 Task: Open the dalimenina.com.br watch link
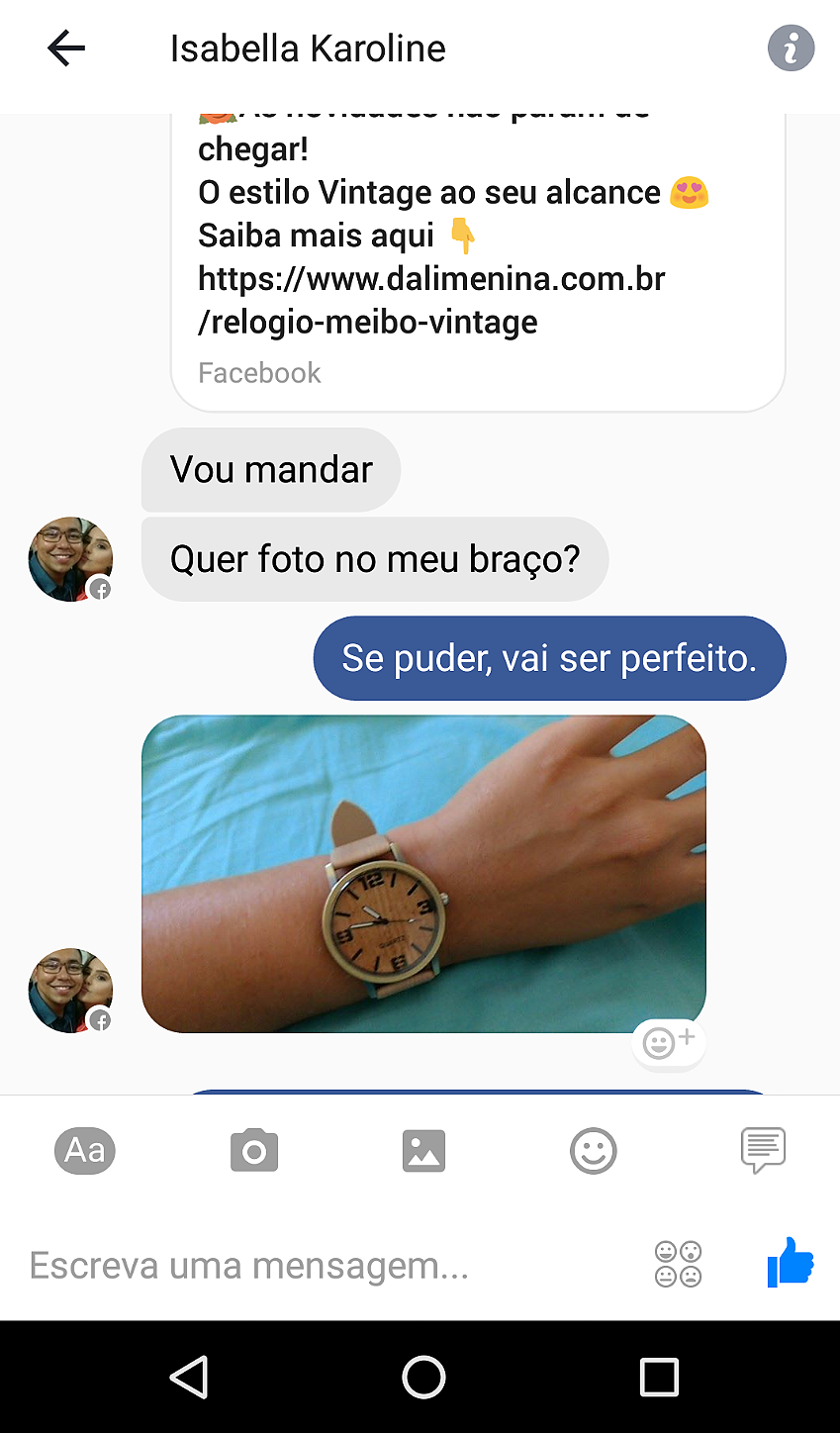pyautogui.click(x=431, y=300)
